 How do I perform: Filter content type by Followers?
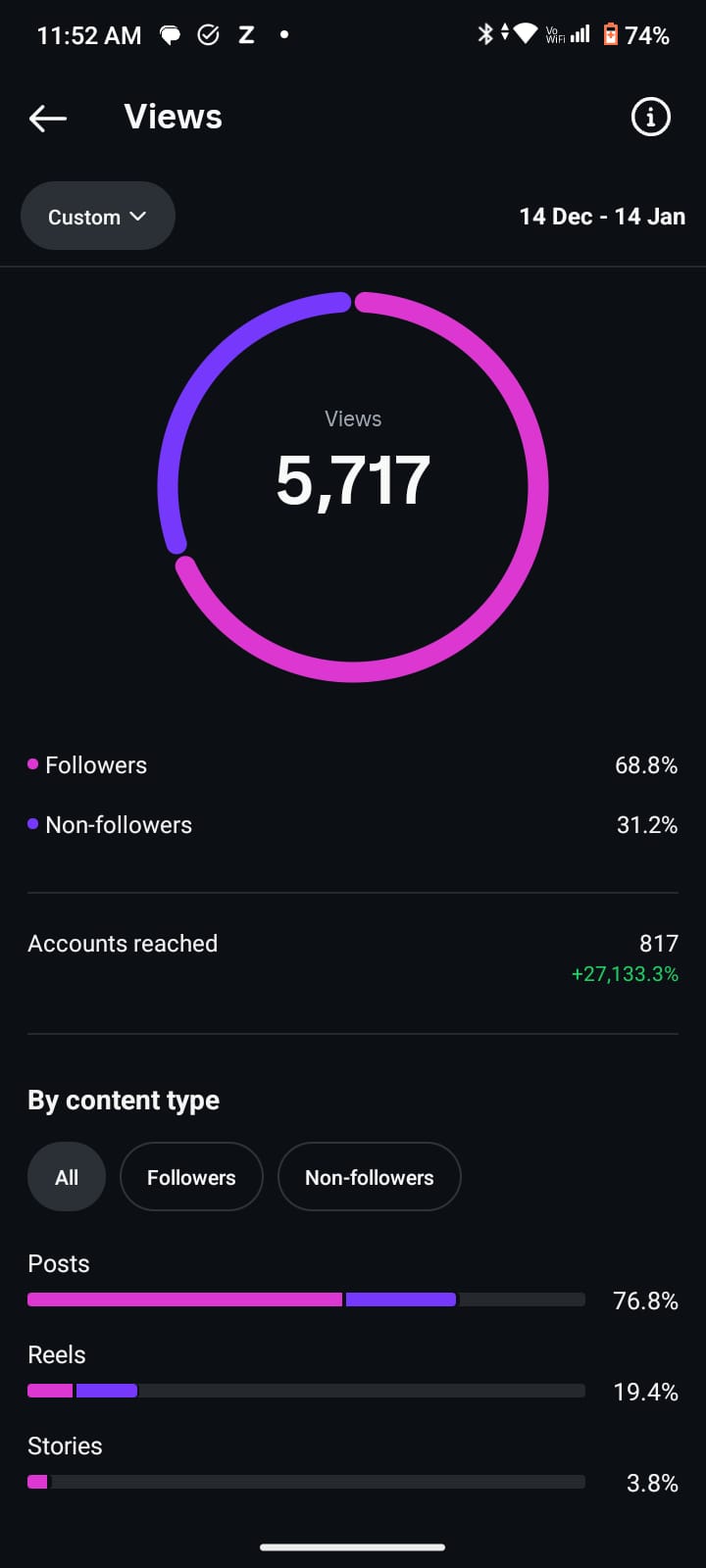(x=191, y=1177)
